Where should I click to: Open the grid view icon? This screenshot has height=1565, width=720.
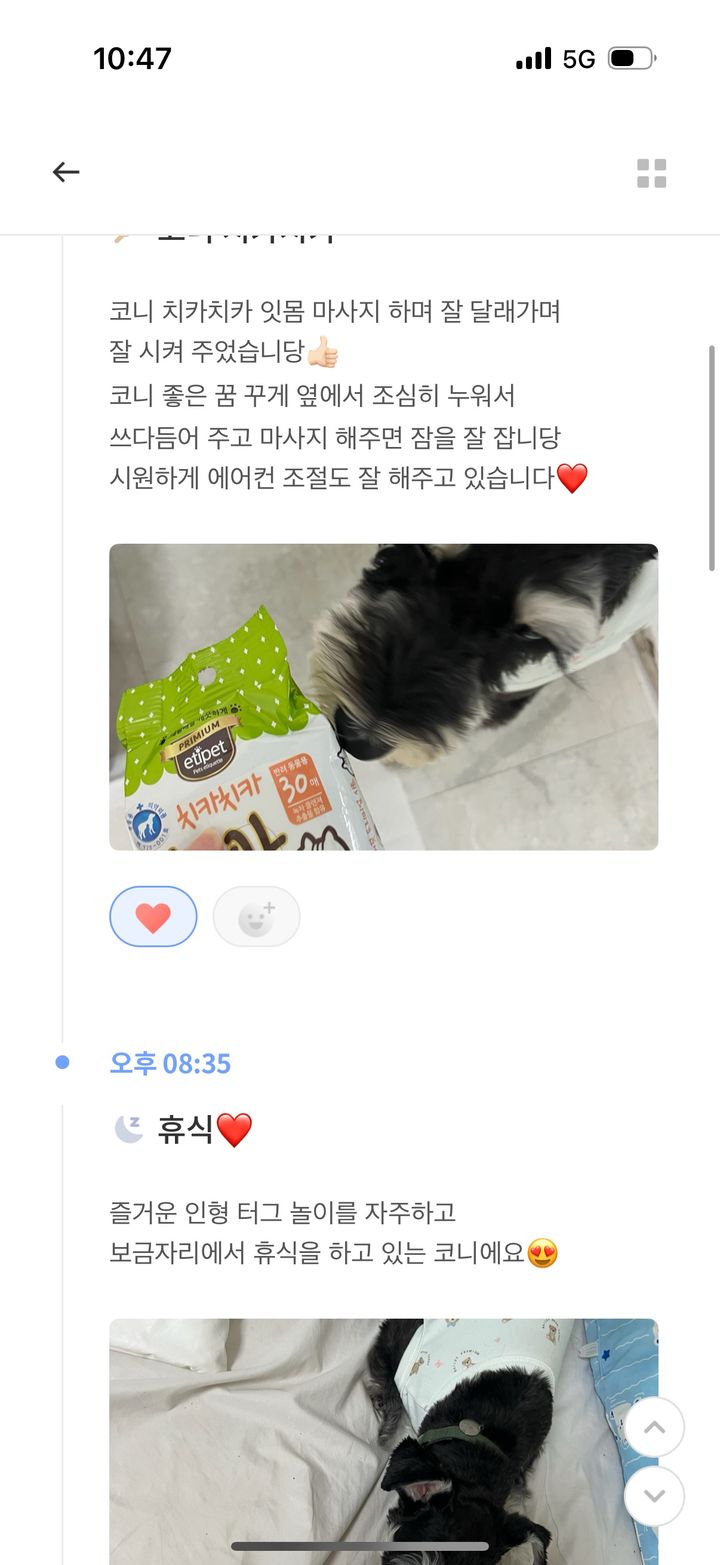(651, 173)
